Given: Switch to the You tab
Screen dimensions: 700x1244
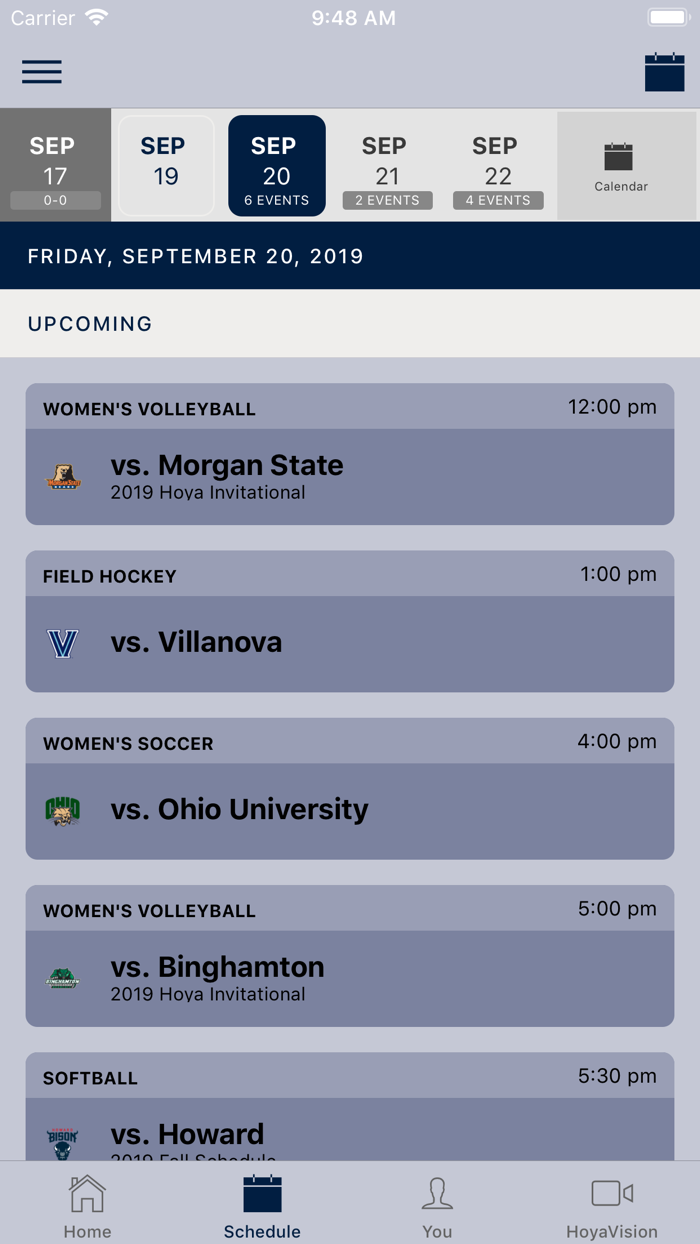Looking at the screenshot, I should pyautogui.click(x=437, y=1206).
